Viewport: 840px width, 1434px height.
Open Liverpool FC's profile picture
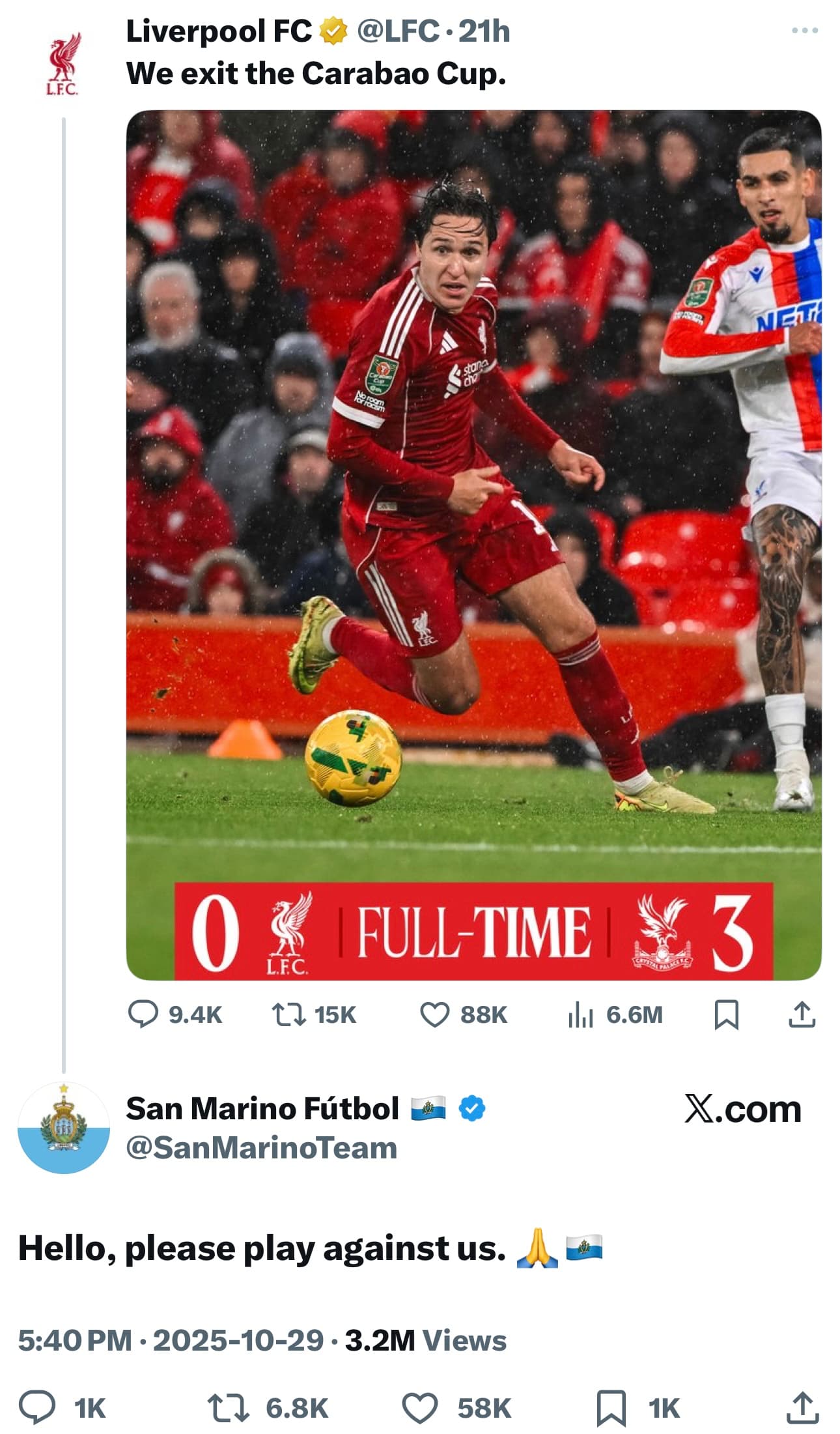click(x=63, y=64)
